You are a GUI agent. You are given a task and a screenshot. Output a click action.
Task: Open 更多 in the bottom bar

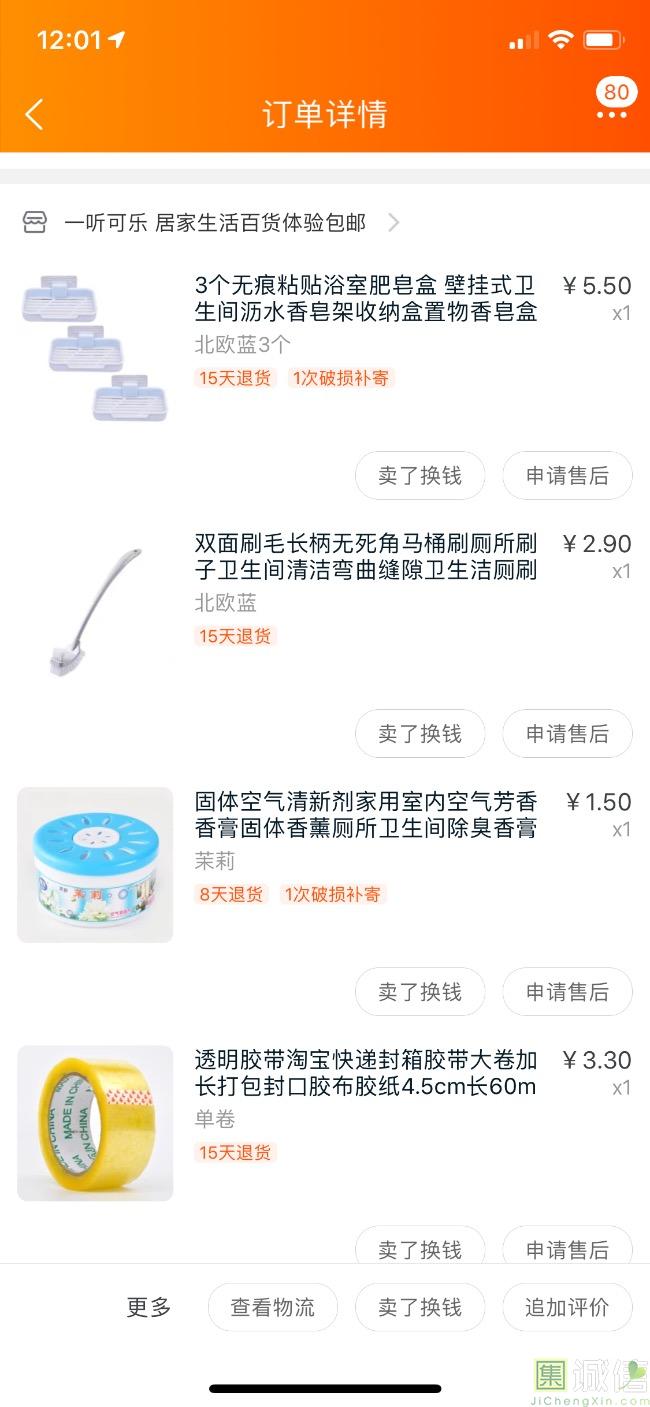pyautogui.click(x=149, y=1307)
